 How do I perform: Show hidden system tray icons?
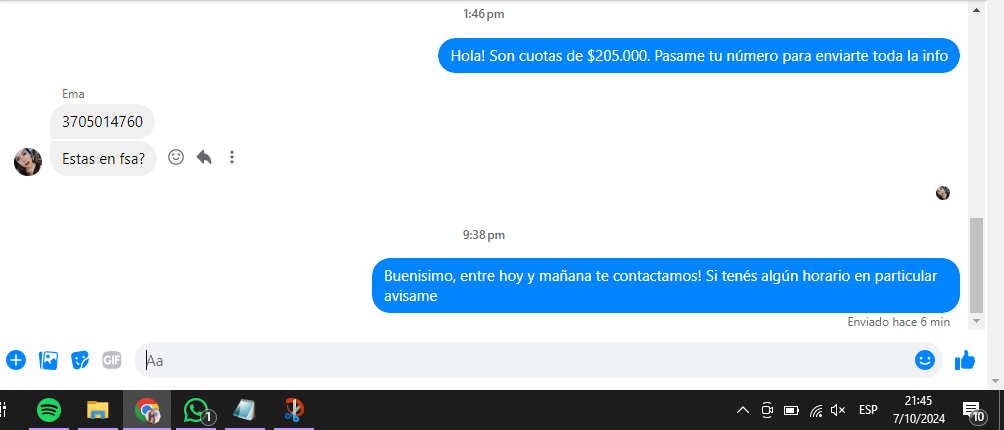(x=742, y=410)
